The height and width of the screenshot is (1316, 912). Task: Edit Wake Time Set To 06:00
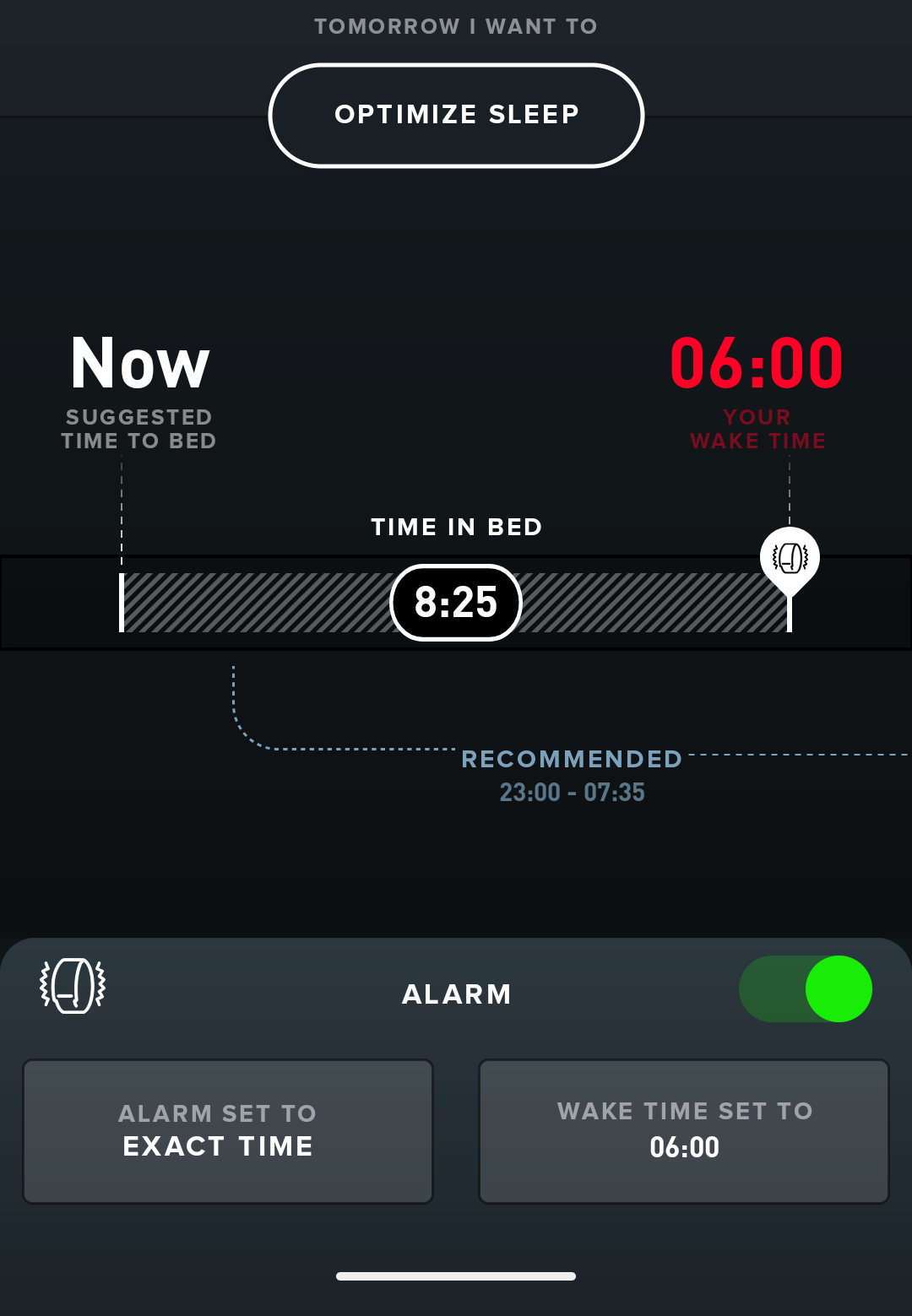tap(684, 1131)
